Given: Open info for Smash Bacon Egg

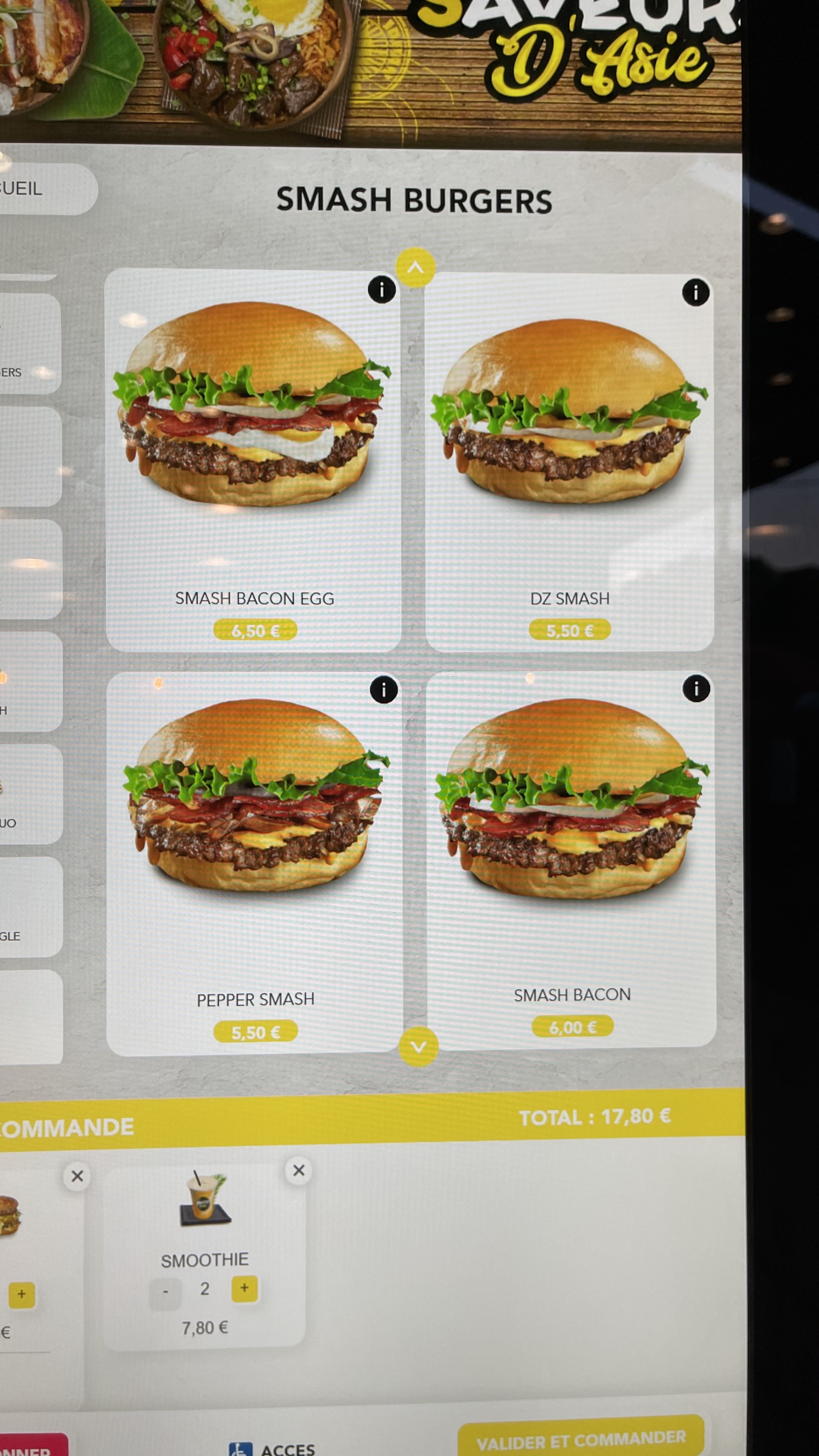Looking at the screenshot, I should (x=382, y=290).
